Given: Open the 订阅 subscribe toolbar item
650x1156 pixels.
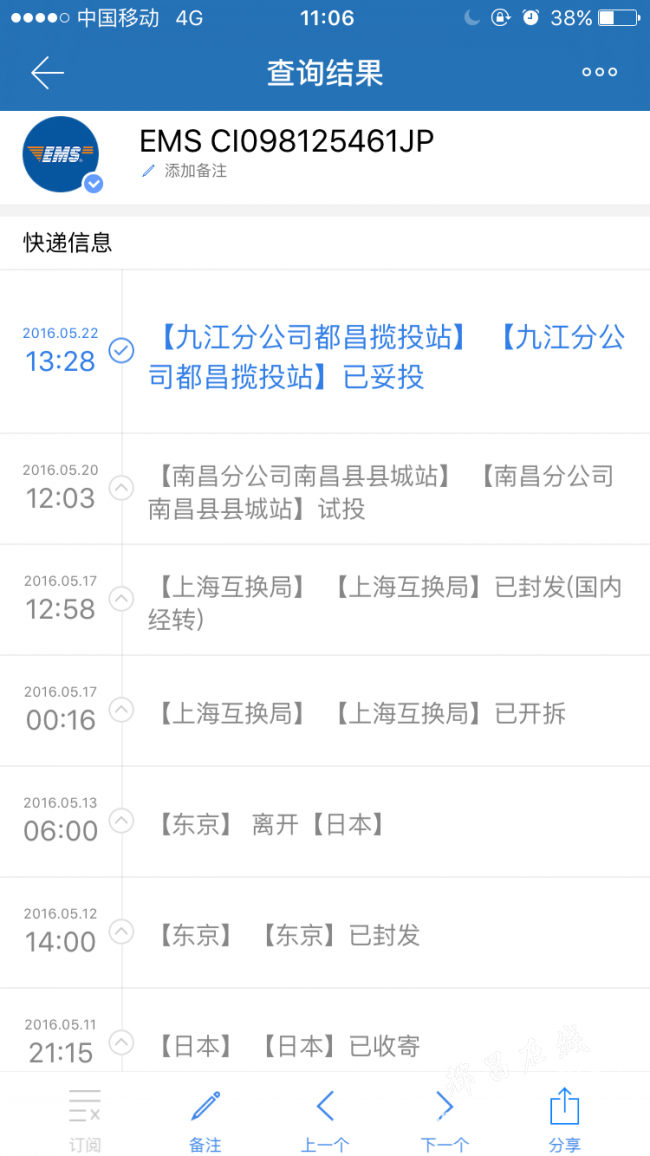Looking at the screenshot, I should (x=85, y=1119).
